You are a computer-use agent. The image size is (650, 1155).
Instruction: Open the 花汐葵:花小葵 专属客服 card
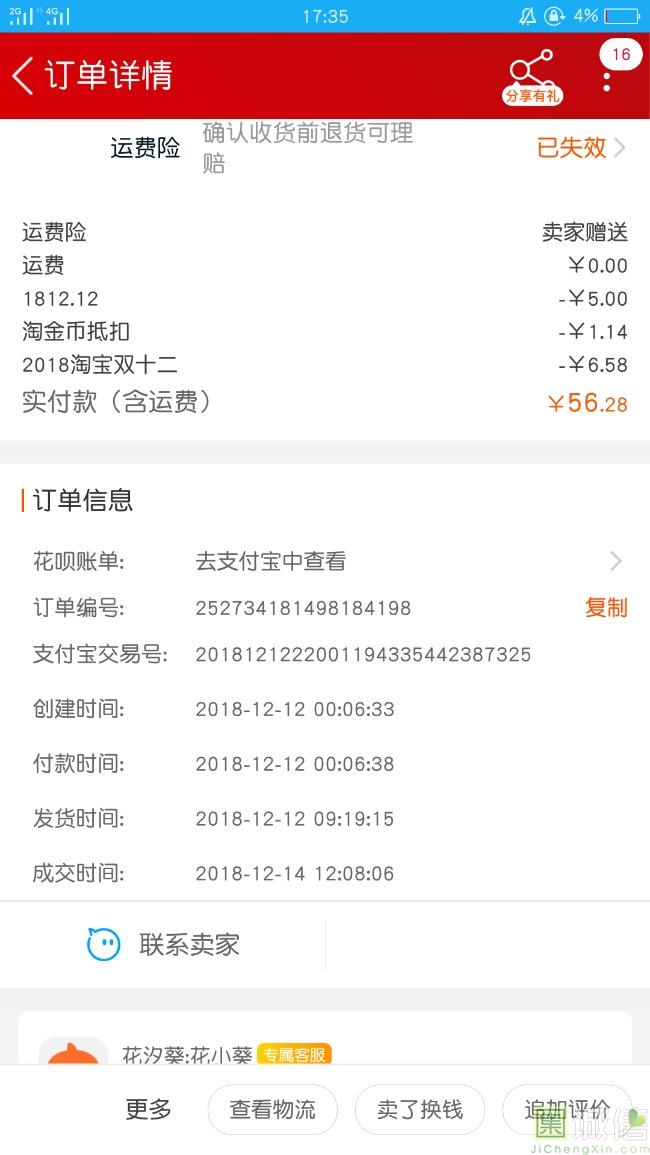pos(325,1040)
